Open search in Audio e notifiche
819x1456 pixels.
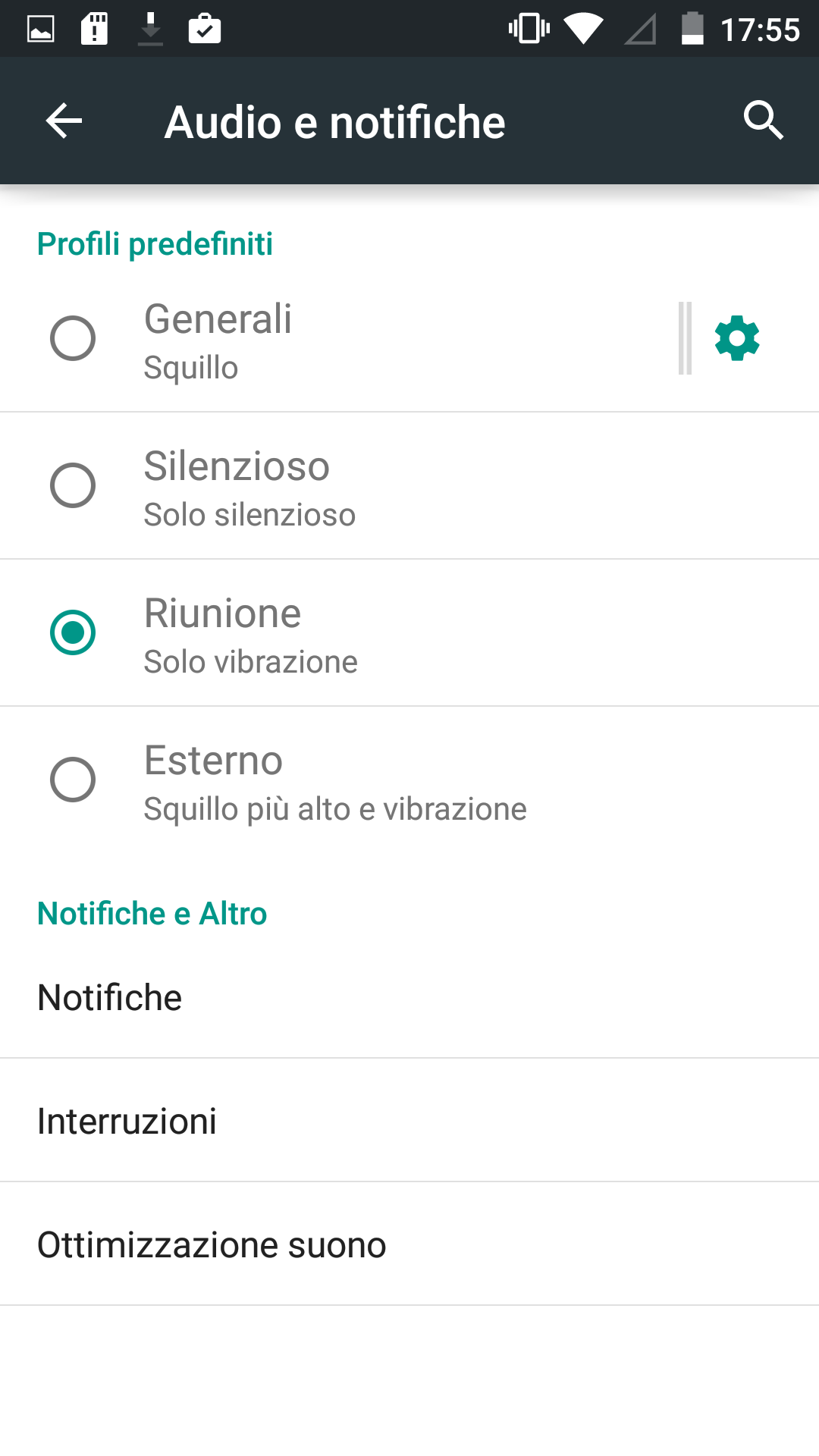pos(763,121)
